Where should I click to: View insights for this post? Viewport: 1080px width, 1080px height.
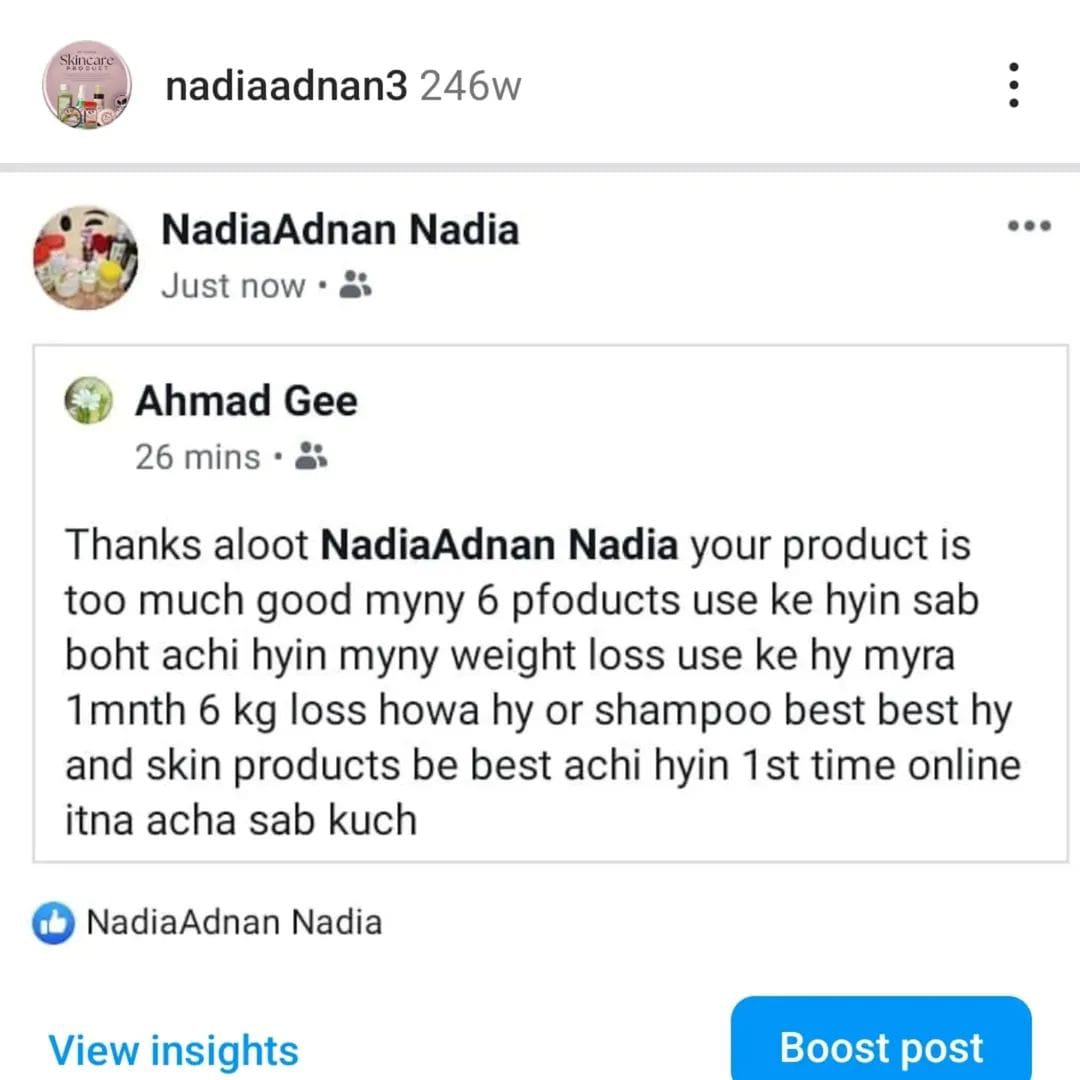[174, 1050]
